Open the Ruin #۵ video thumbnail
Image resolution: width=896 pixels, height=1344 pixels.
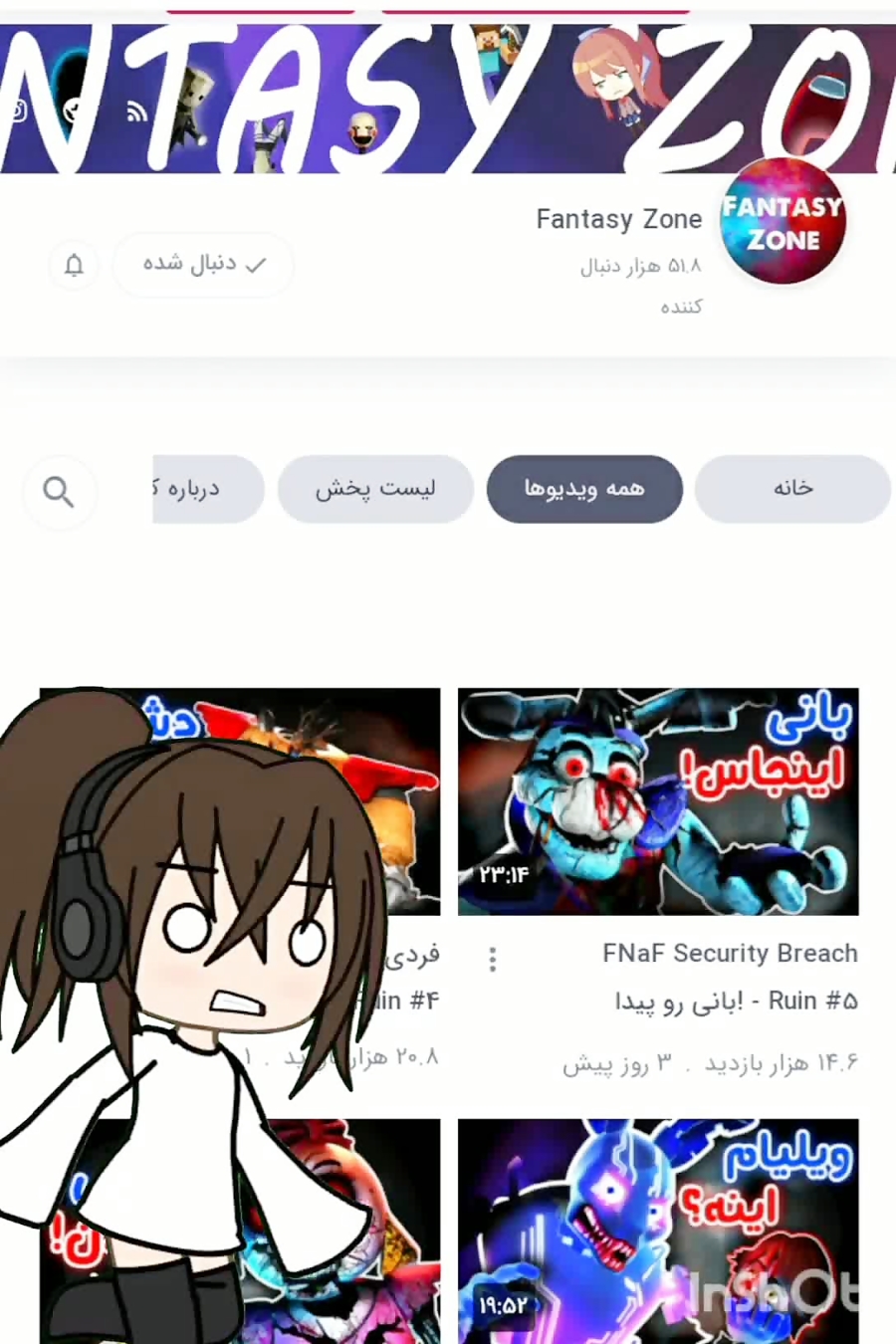[x=658, y=801]
